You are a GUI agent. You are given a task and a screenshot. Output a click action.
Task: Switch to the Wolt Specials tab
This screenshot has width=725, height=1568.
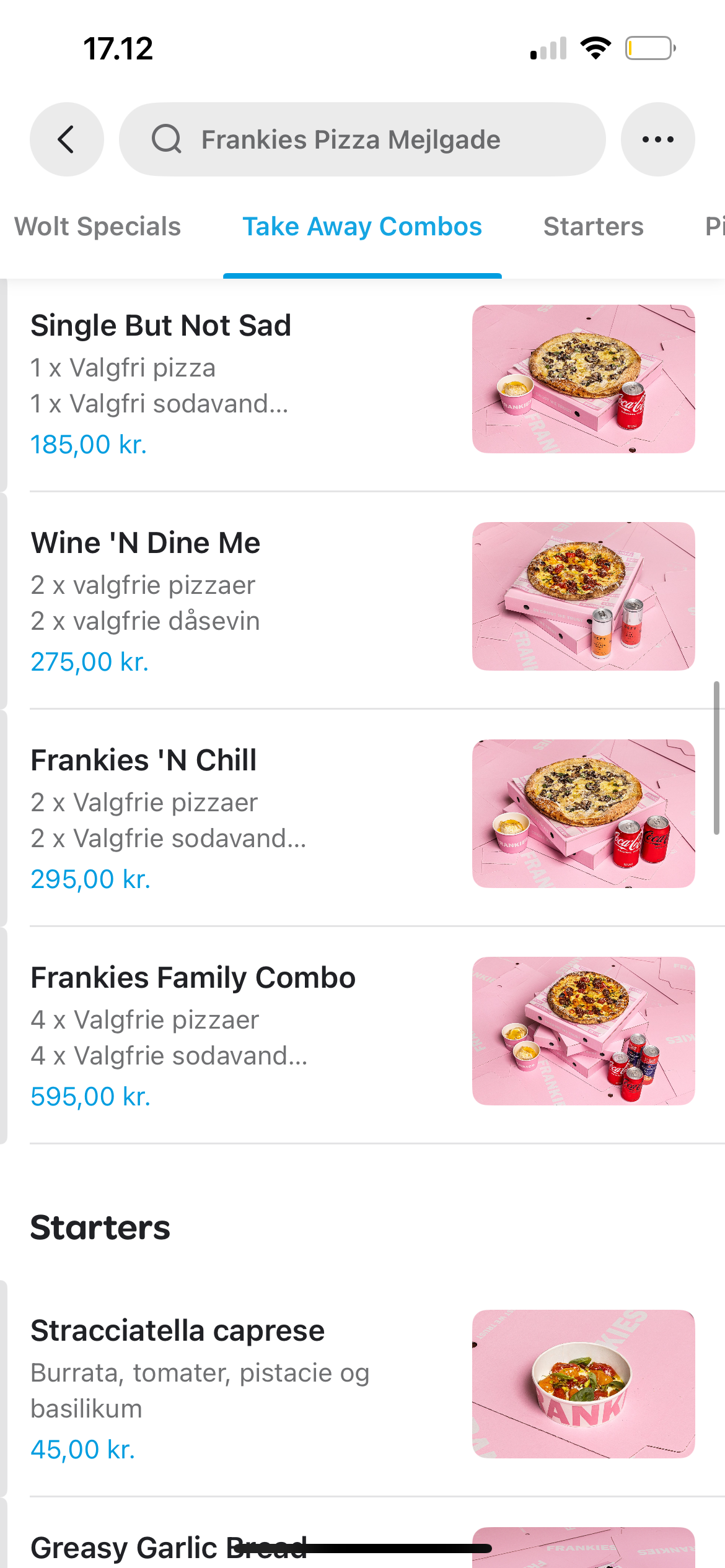pyautogui.click(x=97, y=227)
